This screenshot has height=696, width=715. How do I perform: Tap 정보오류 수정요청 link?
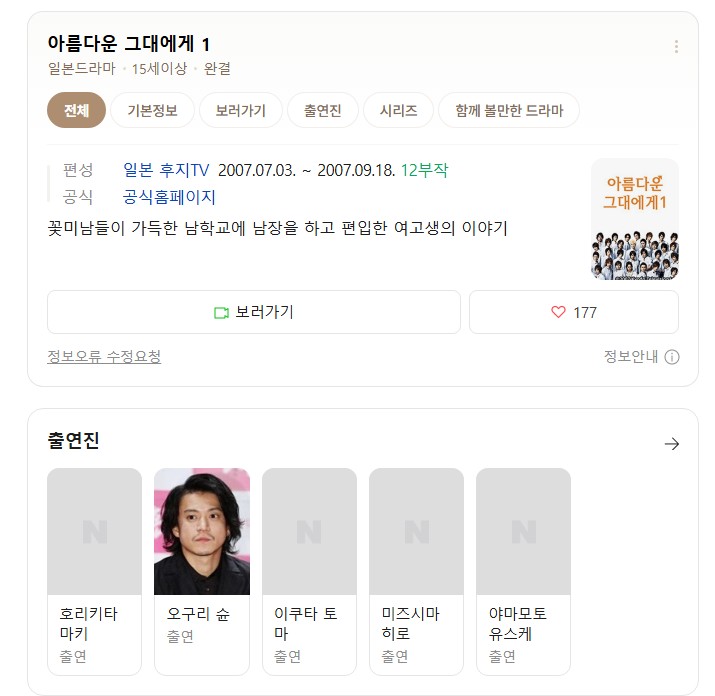104,357
